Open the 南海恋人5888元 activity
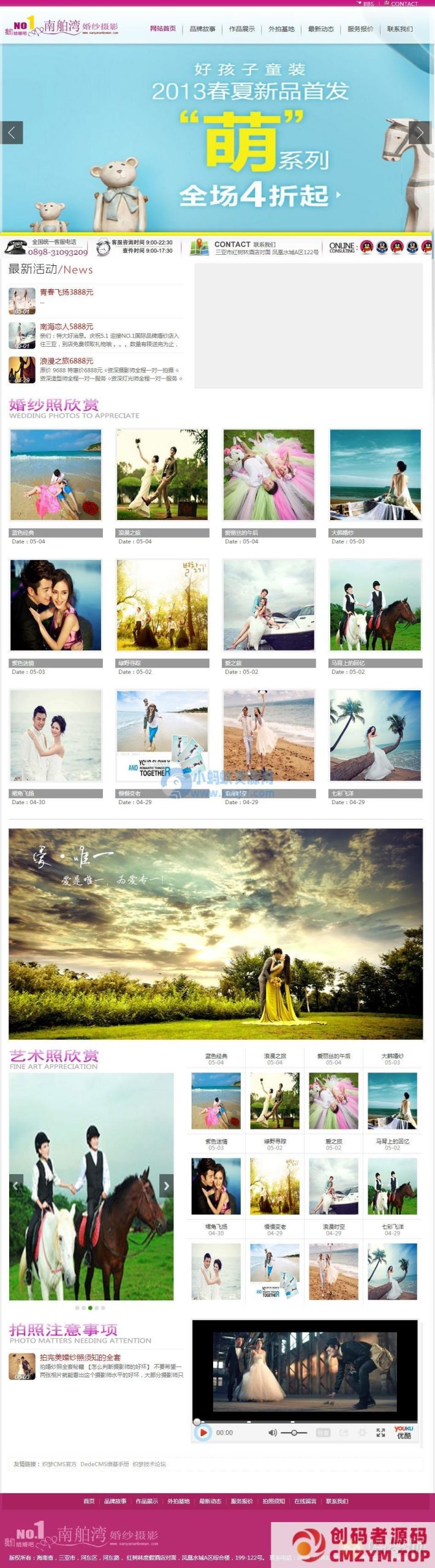This screenshot has height=1568, width=435. click(66, 326)
